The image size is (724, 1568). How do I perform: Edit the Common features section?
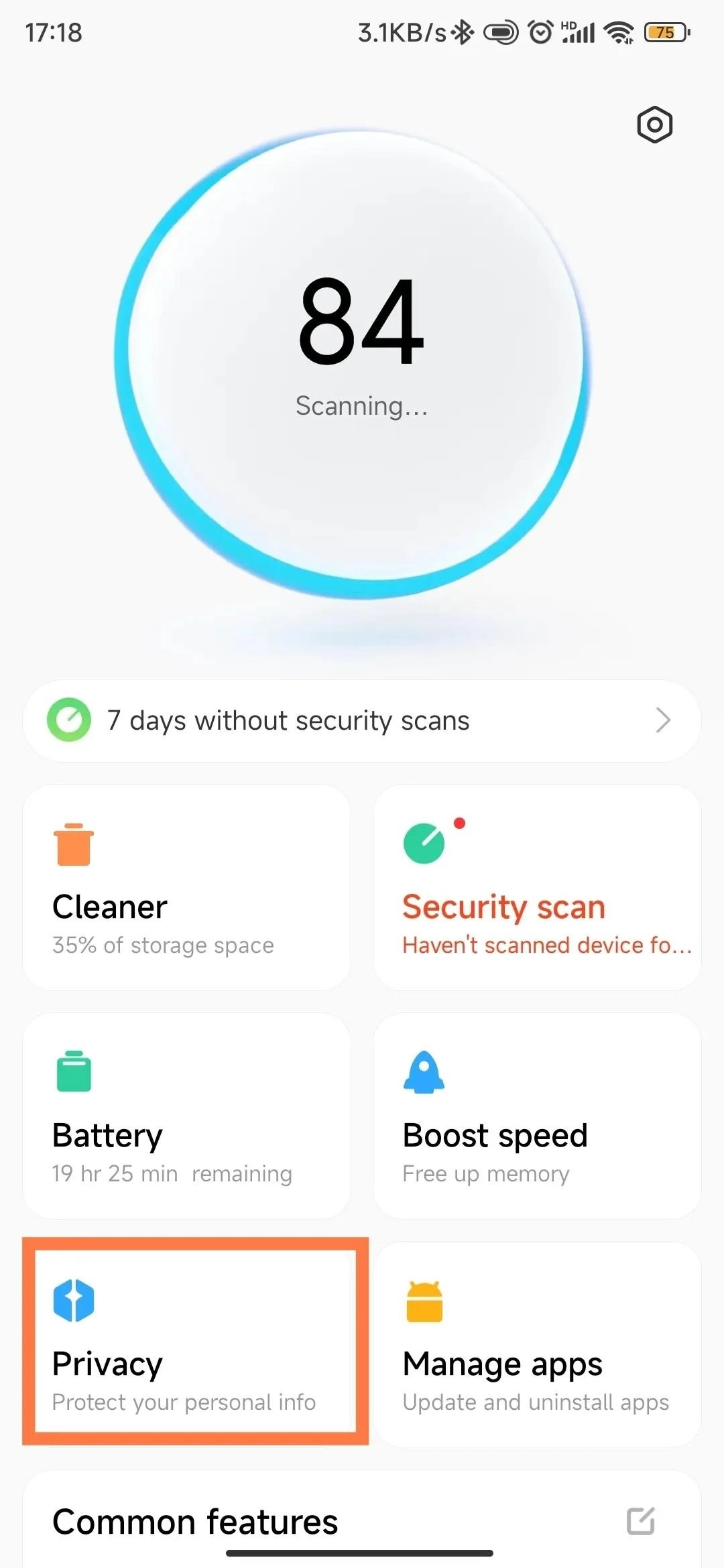[x=640, y=1521]
